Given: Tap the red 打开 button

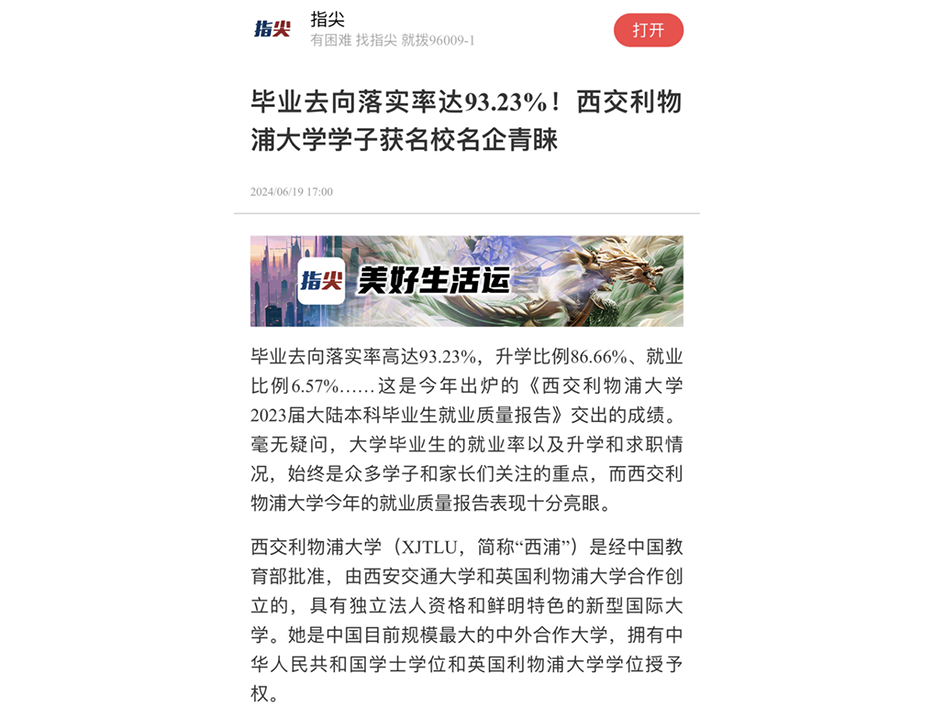Looking at the screenshot, I should tap(648, 30).
